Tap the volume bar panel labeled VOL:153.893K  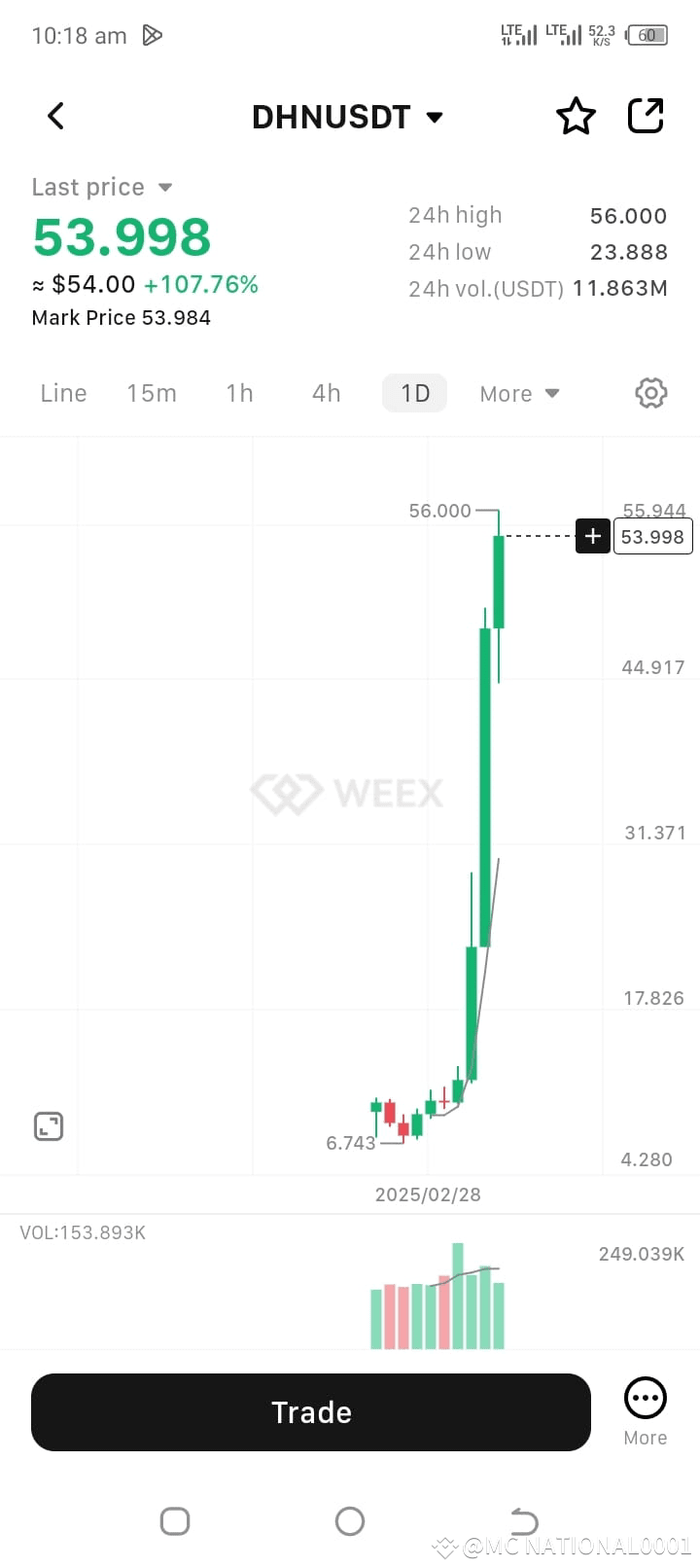[437, 1294]
